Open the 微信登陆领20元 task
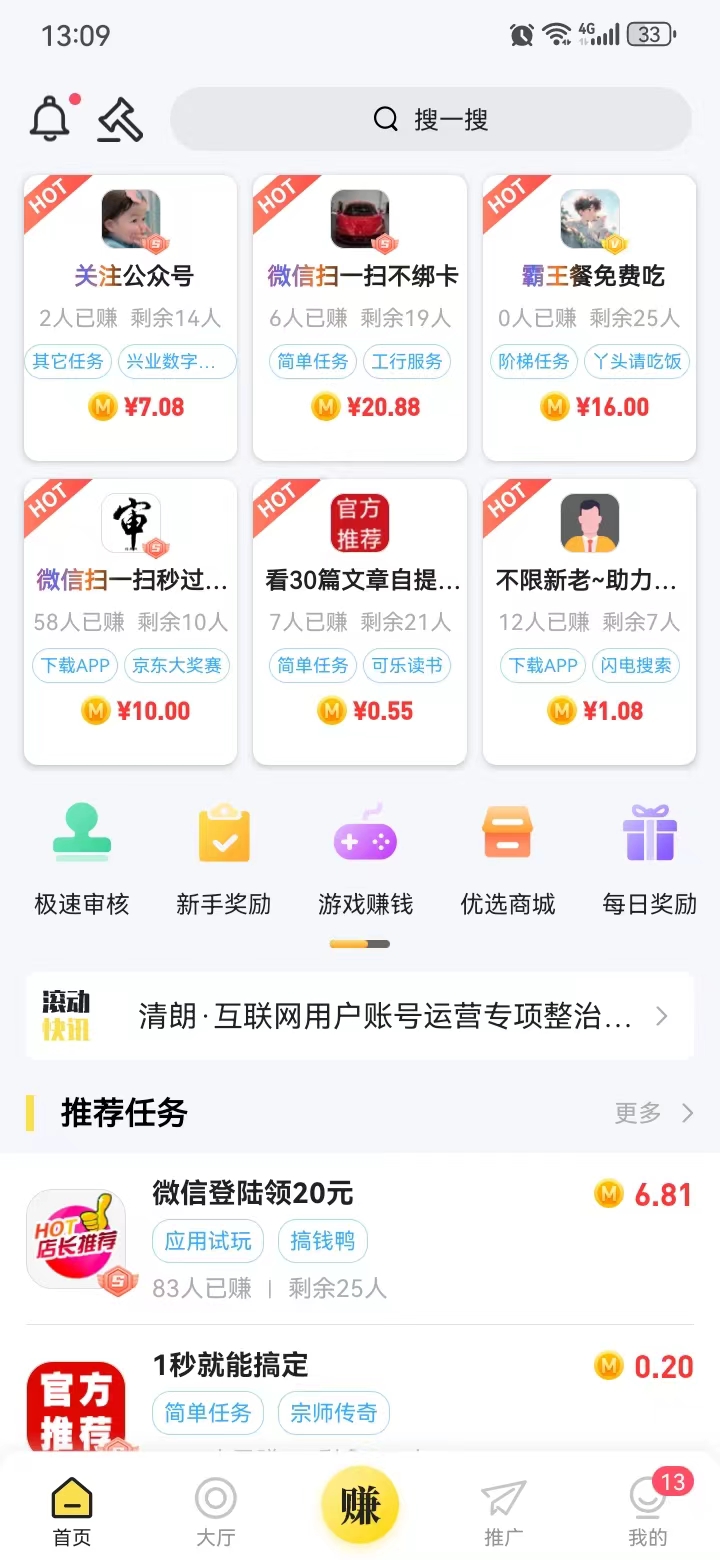 pos(360,1240)
